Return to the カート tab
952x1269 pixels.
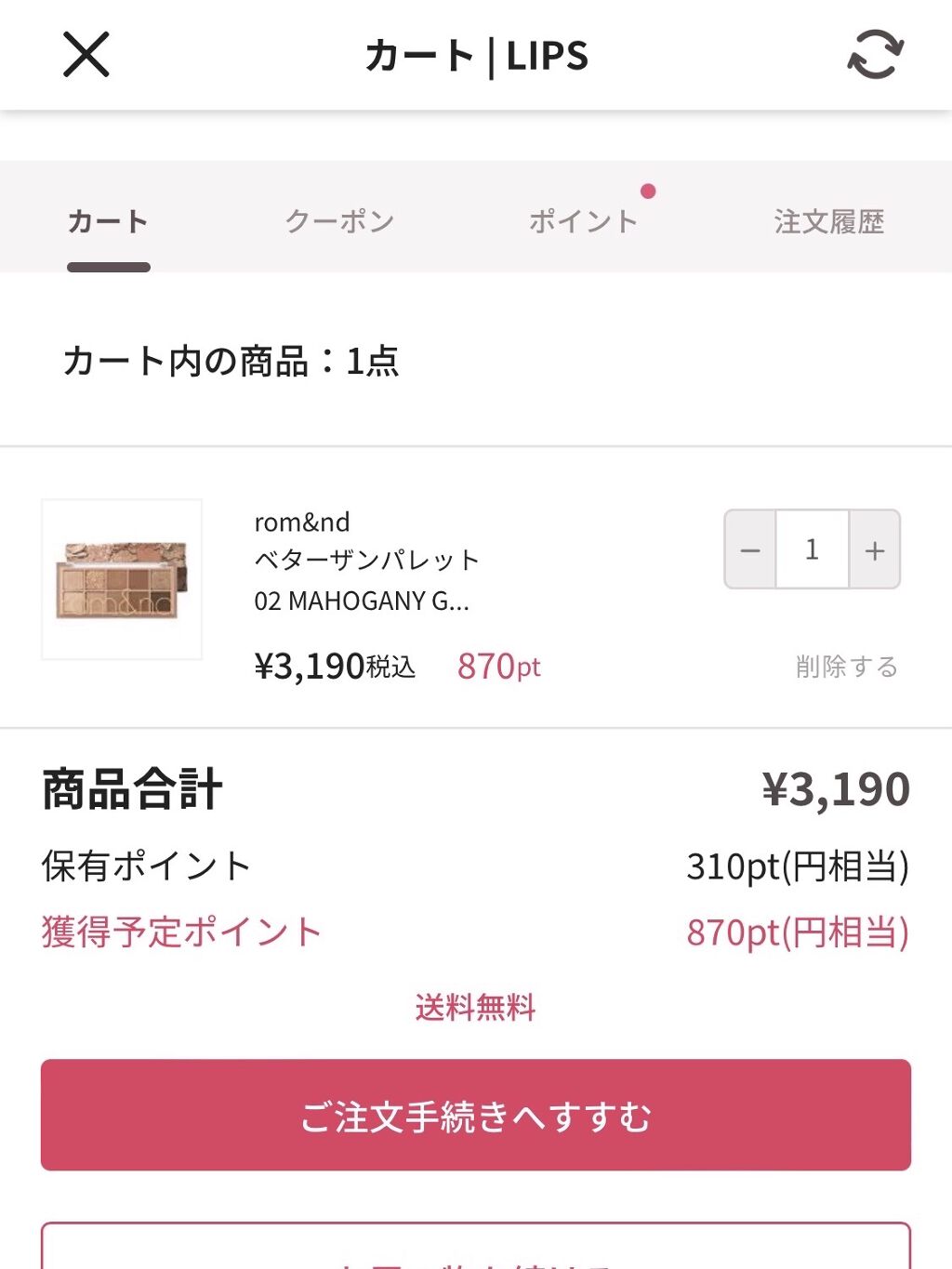coord(107,220)
